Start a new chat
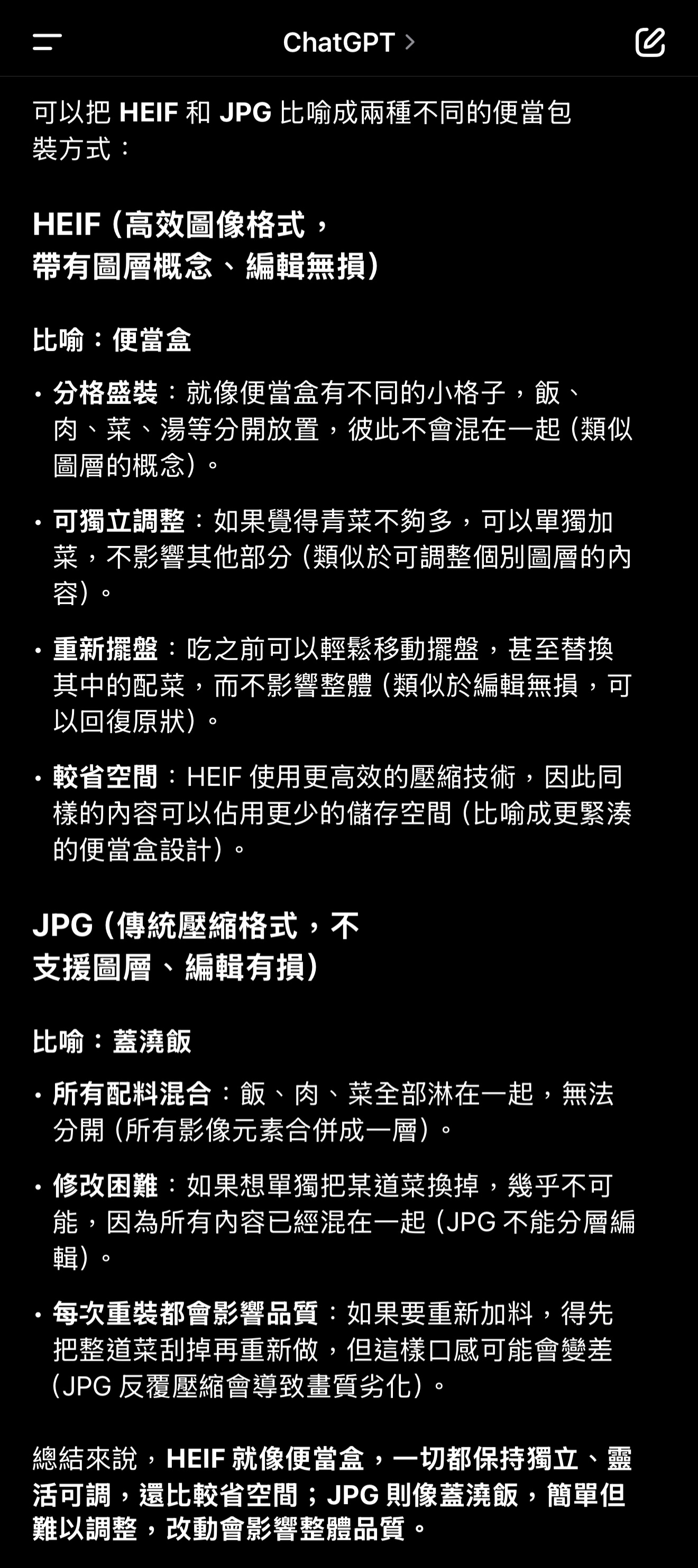The image size is (698, 1568). tap(650, 42)
